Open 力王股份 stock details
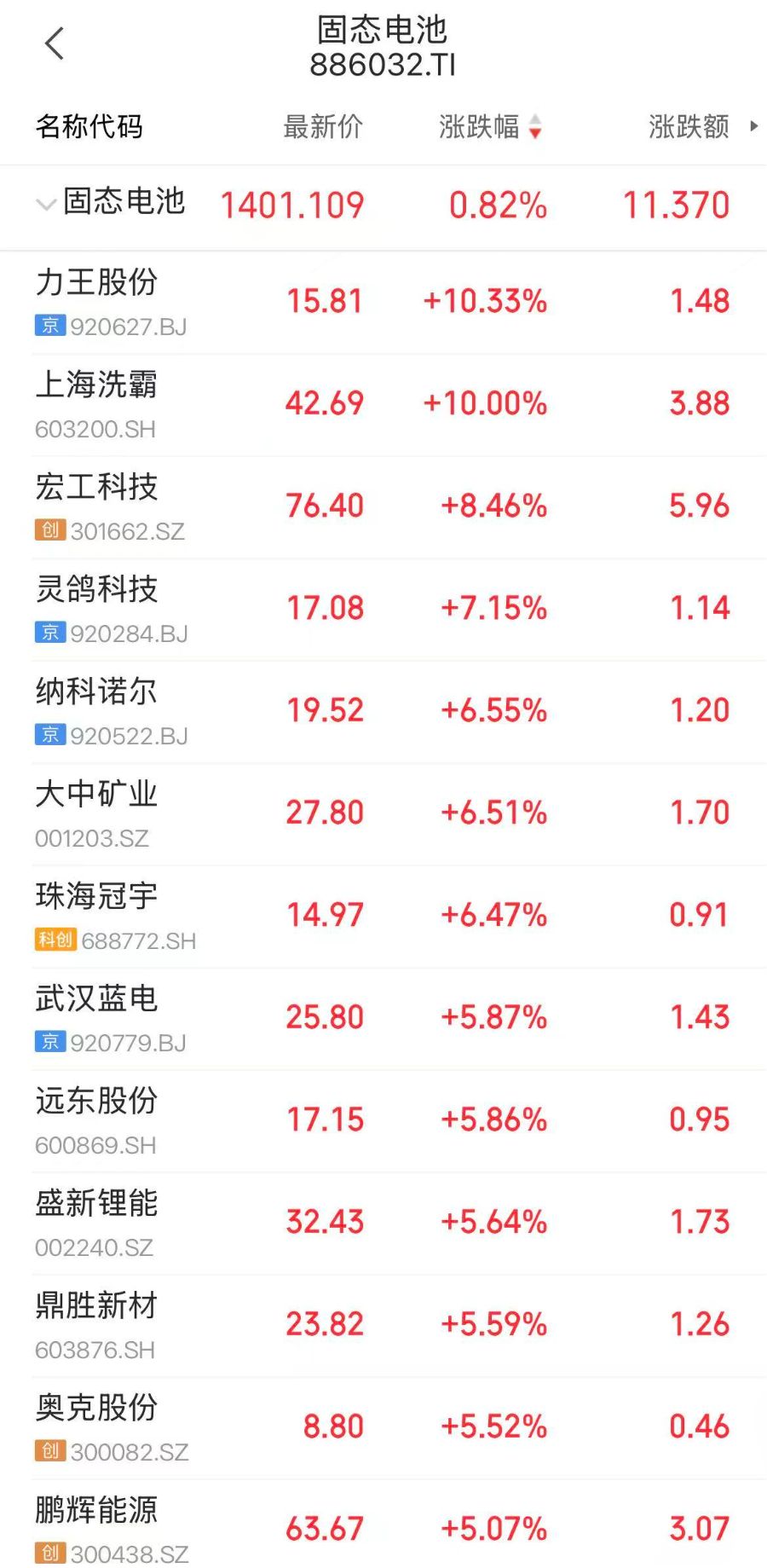This screenshot has height=1568, width=767. (383, 303)
